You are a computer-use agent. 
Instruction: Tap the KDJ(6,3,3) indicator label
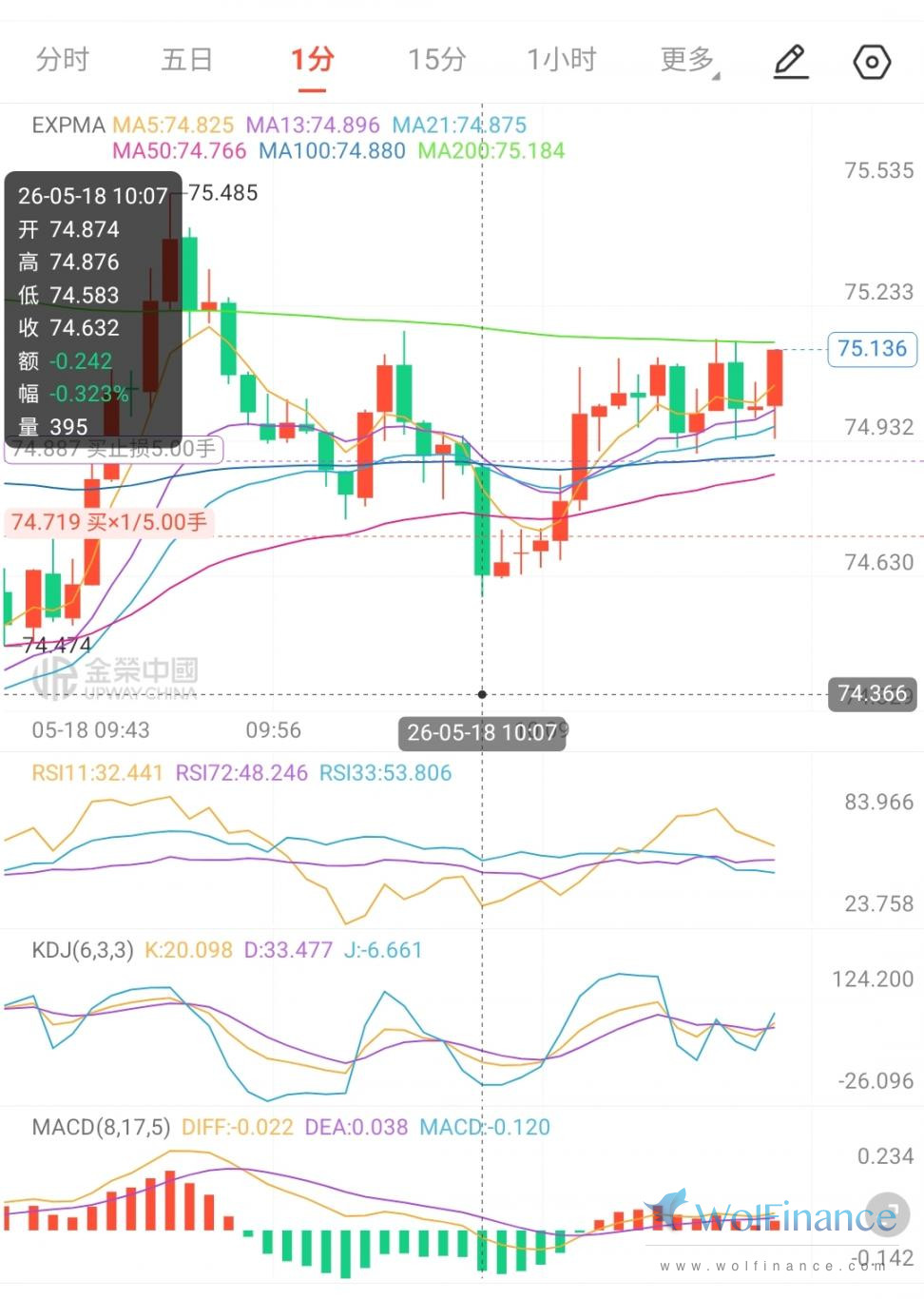[x=83, y=950]
